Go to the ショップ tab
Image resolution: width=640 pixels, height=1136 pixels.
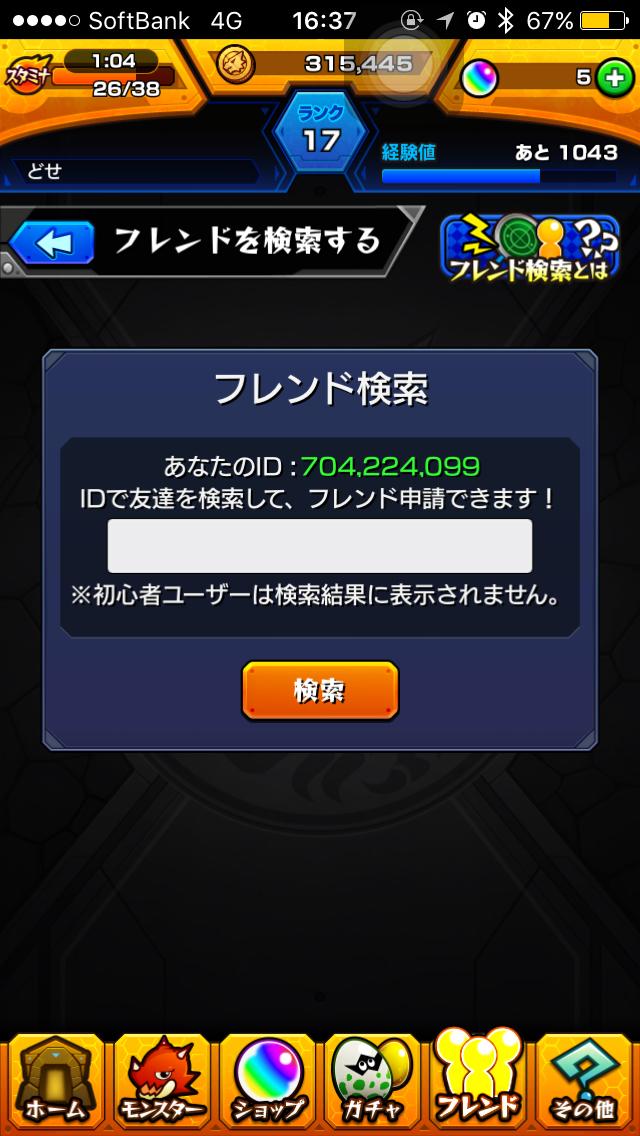(267, 1080)
